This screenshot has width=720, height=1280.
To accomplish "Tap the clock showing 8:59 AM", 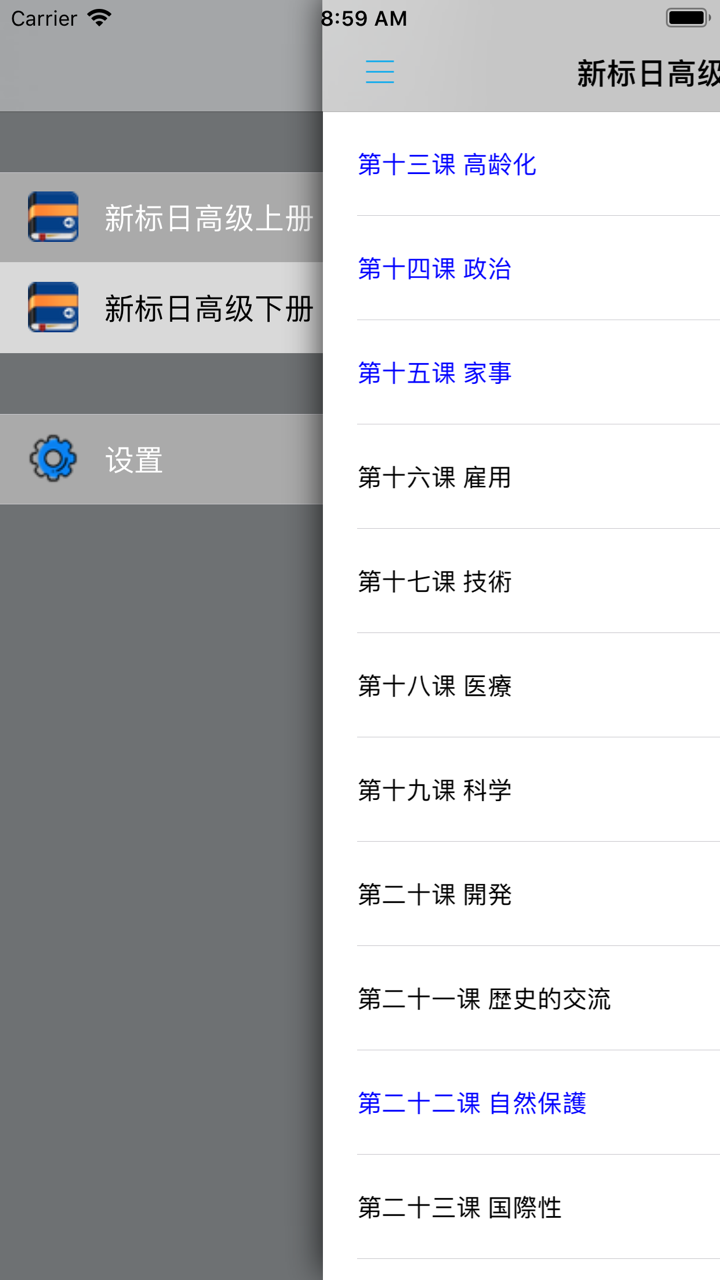I will click(362, 17).
